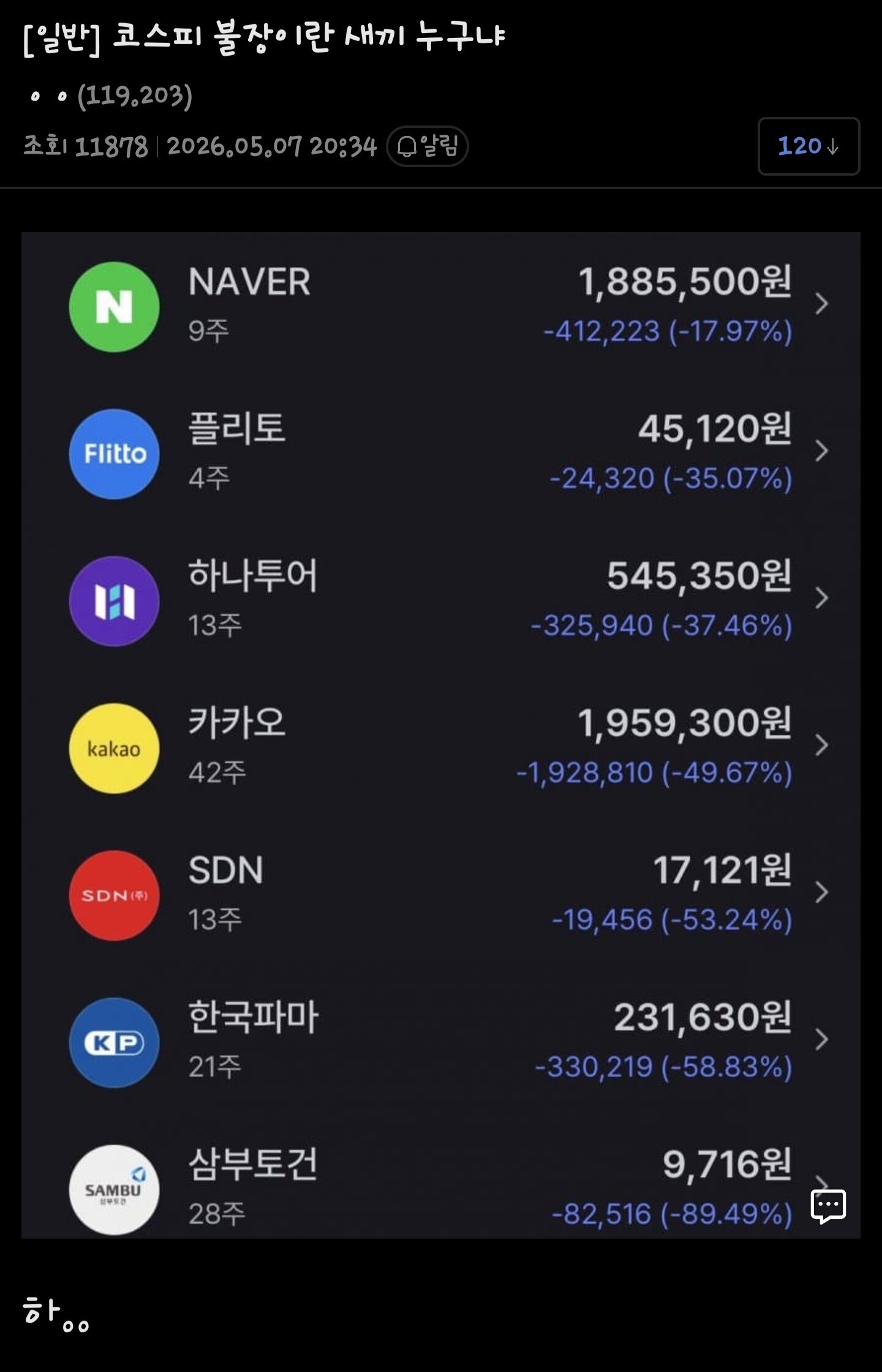Enable the 알림 notification for this post

click(428, 146)
